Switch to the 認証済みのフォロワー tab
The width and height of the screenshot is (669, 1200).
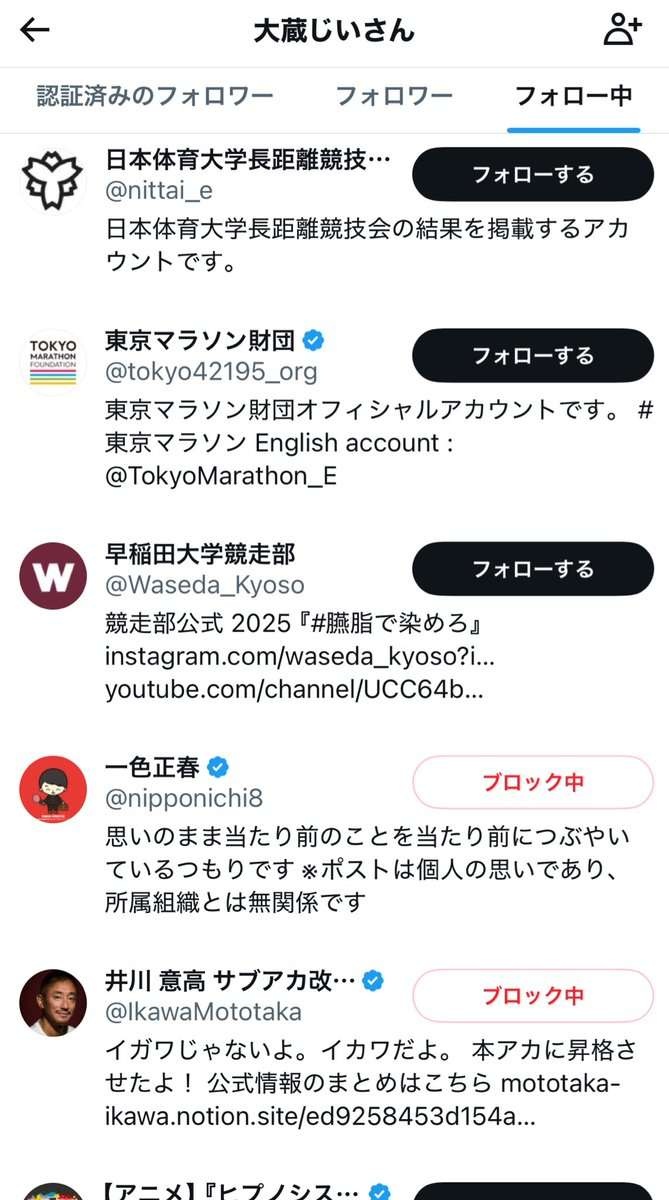click(x=155, y=97)
